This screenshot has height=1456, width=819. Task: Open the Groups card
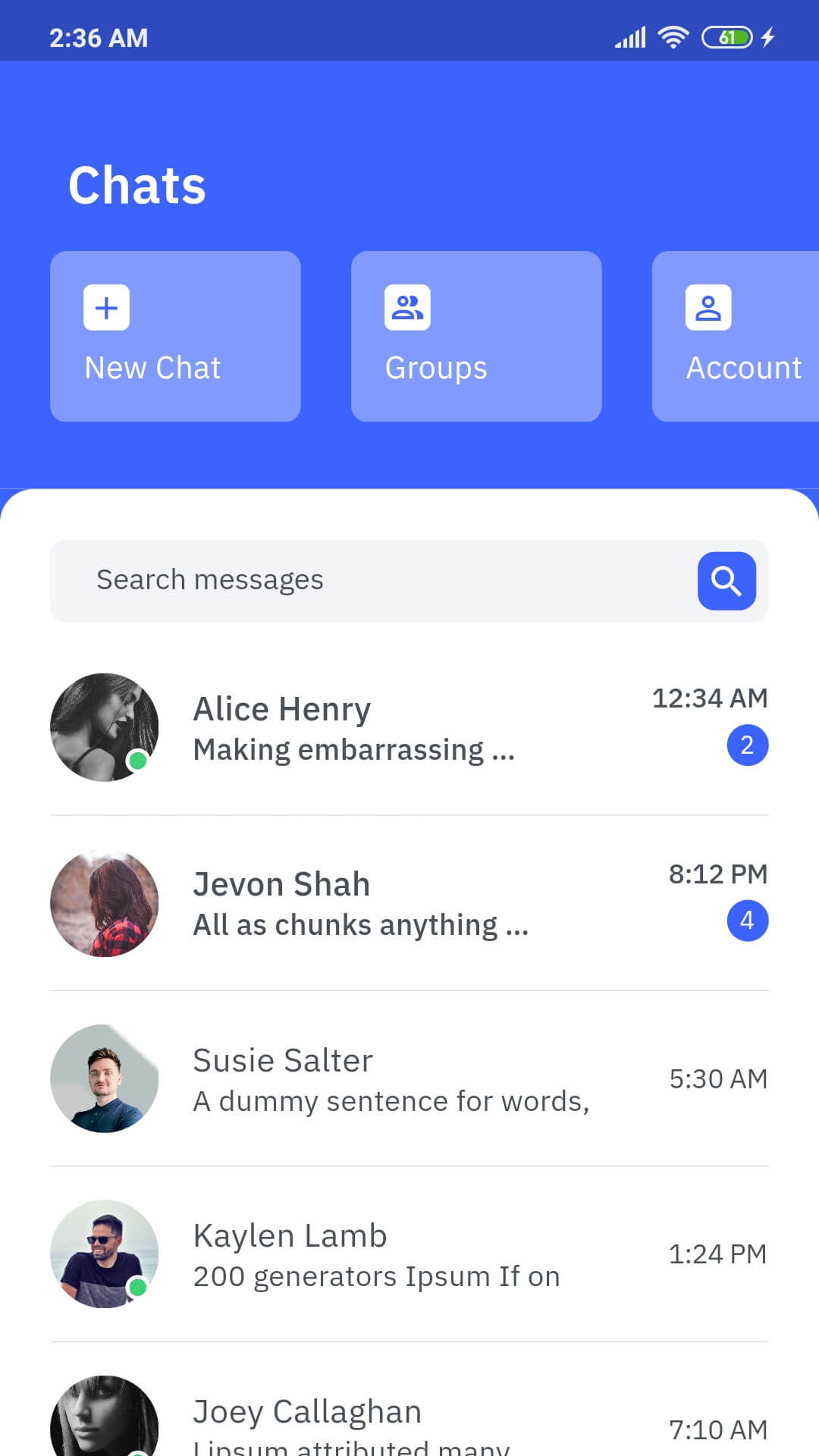(476, 336)
